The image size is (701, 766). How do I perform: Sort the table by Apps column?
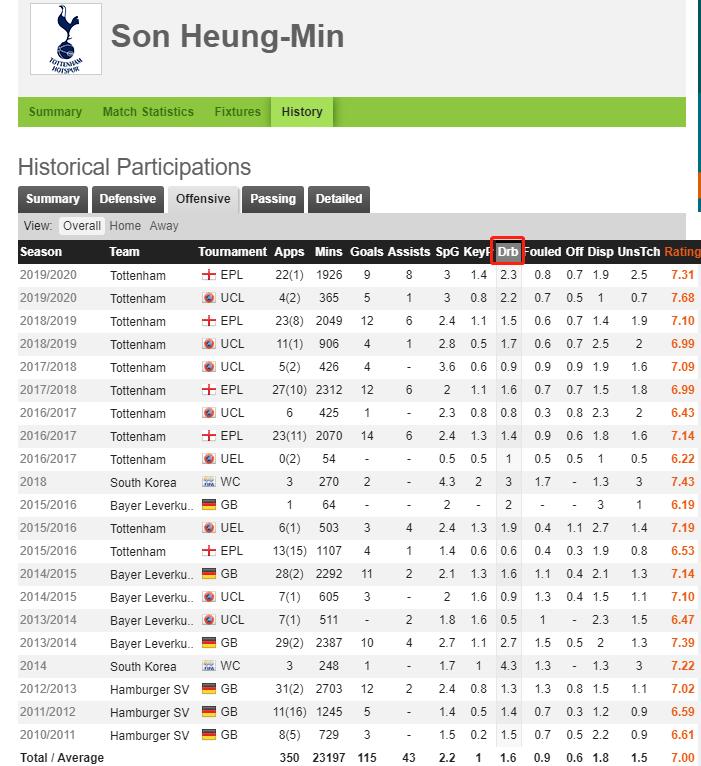click(x=289, y=252)
